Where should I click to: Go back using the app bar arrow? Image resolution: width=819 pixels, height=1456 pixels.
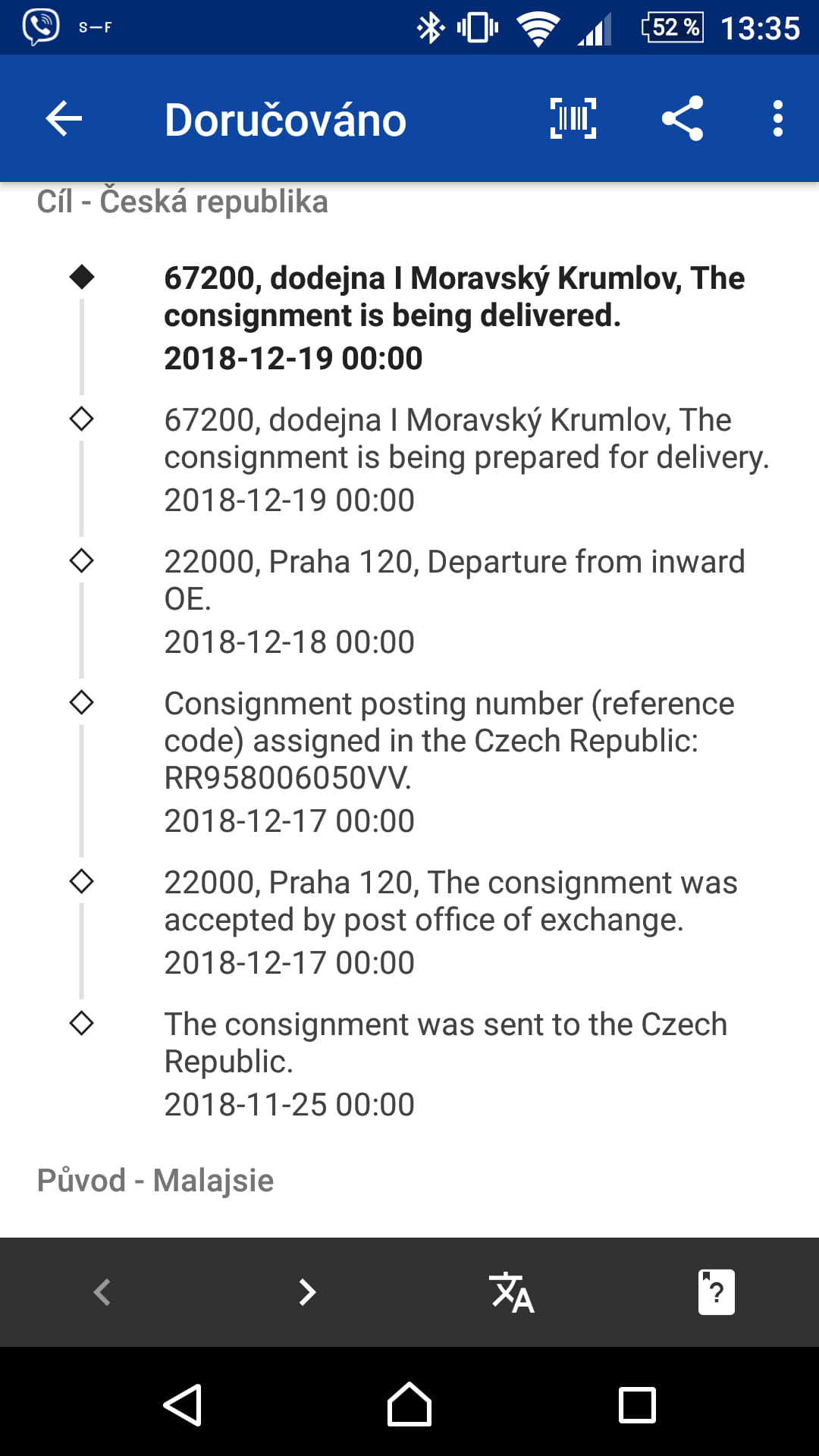(64, 119)
